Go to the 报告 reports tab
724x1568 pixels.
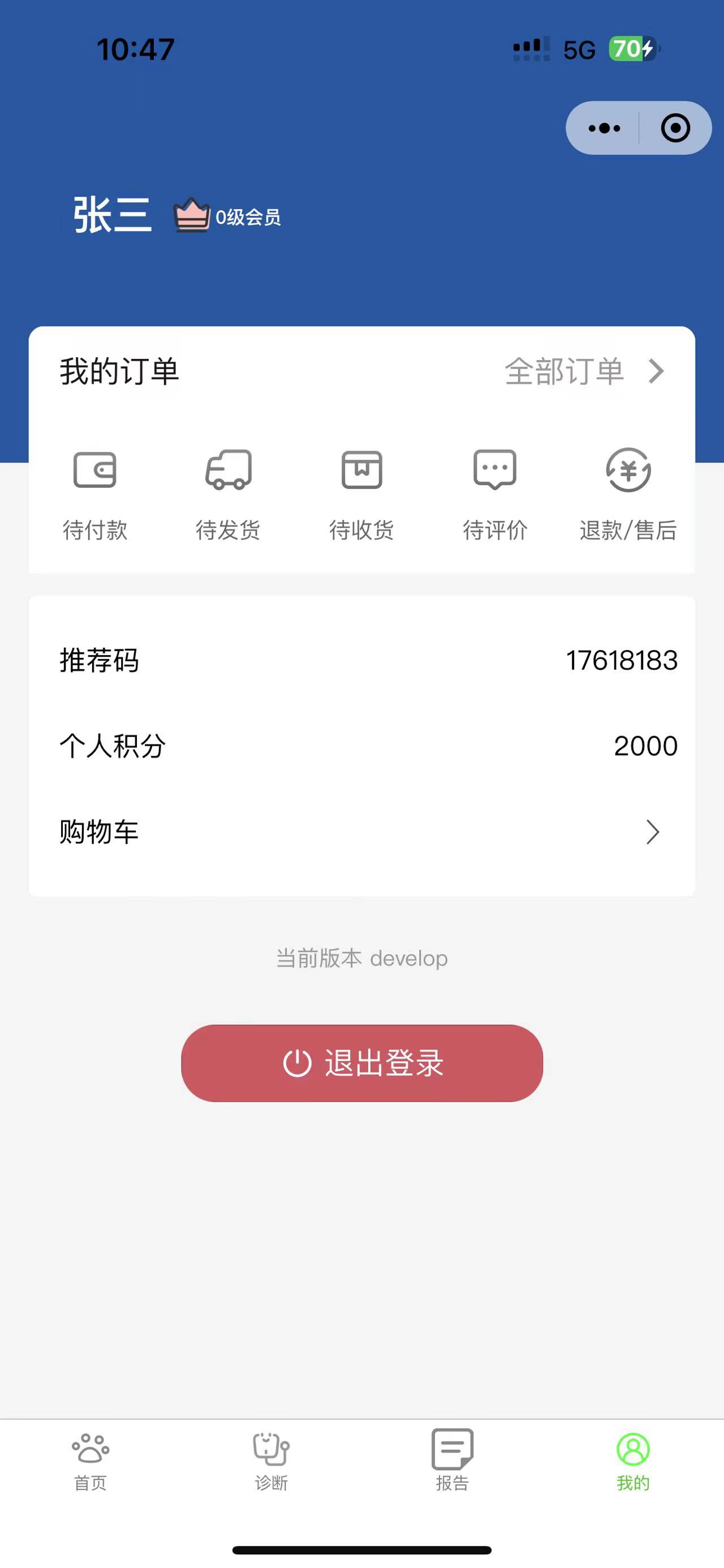[452, 1459]
